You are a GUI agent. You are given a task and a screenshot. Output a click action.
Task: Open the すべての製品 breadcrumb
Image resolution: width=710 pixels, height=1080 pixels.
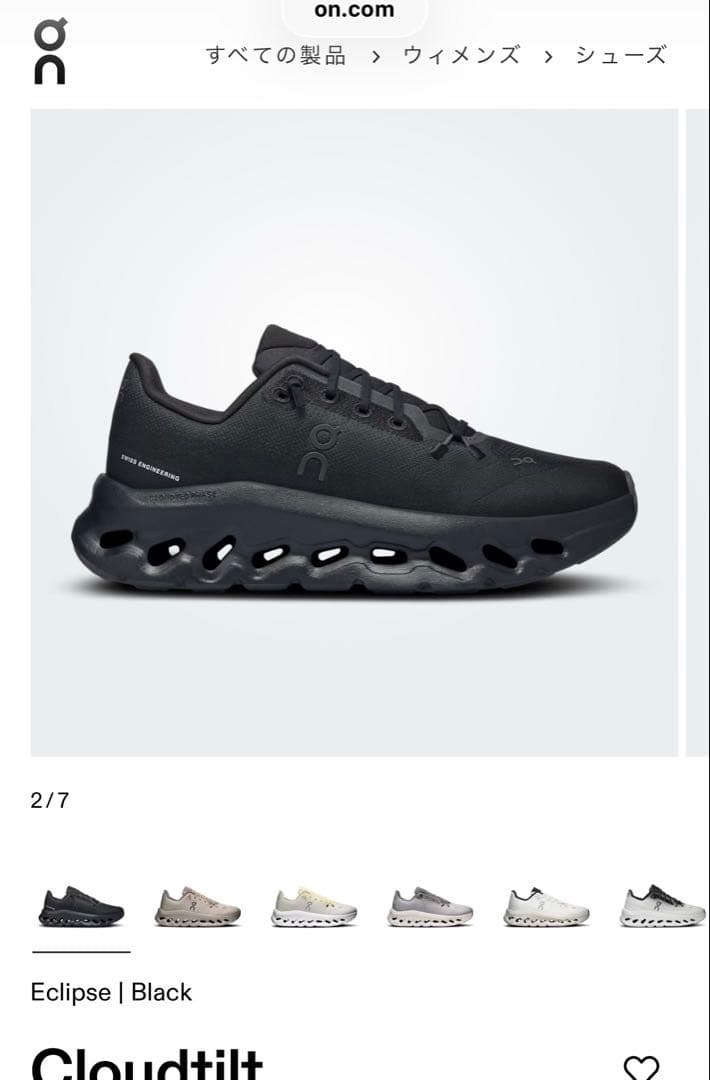point(276,56)
